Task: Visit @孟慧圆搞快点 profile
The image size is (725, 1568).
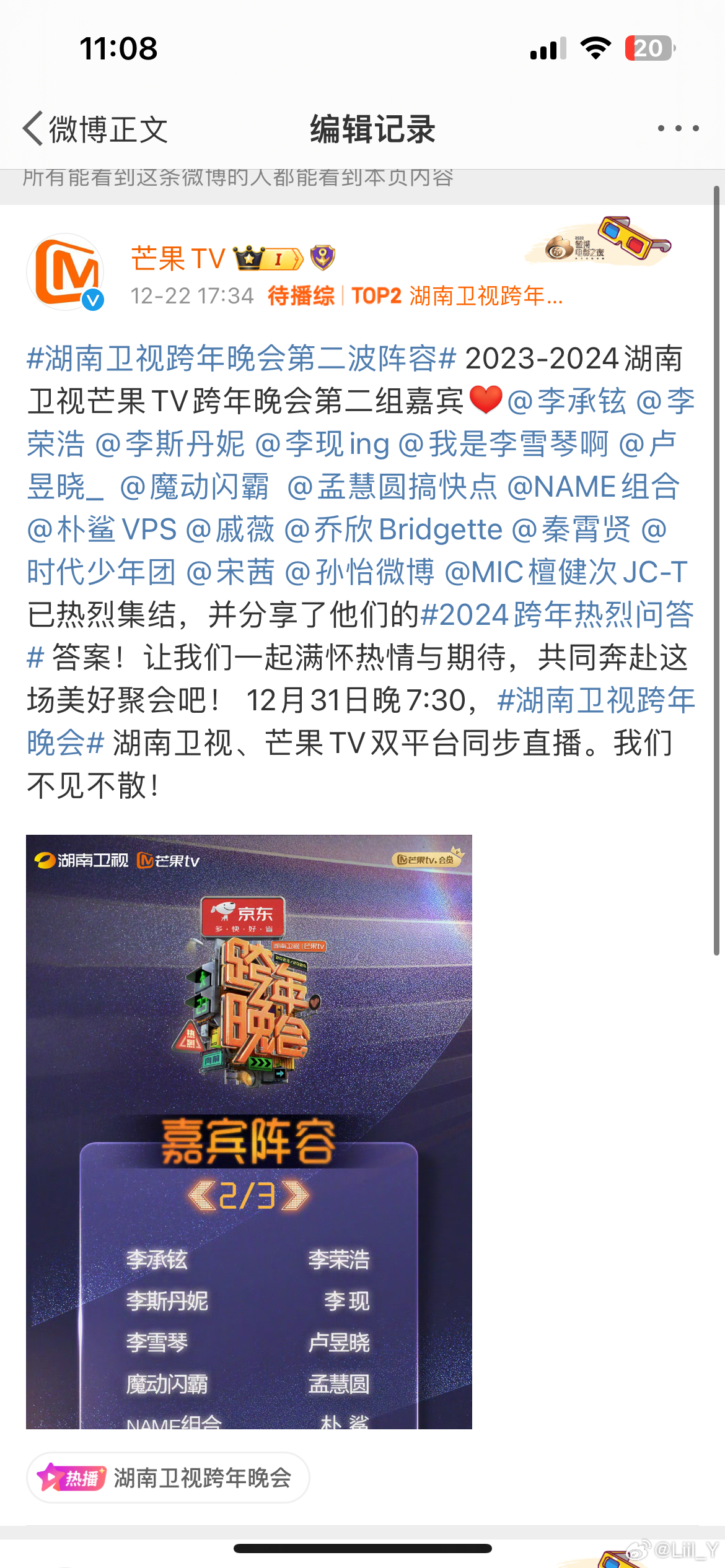Action: (392, 486)
